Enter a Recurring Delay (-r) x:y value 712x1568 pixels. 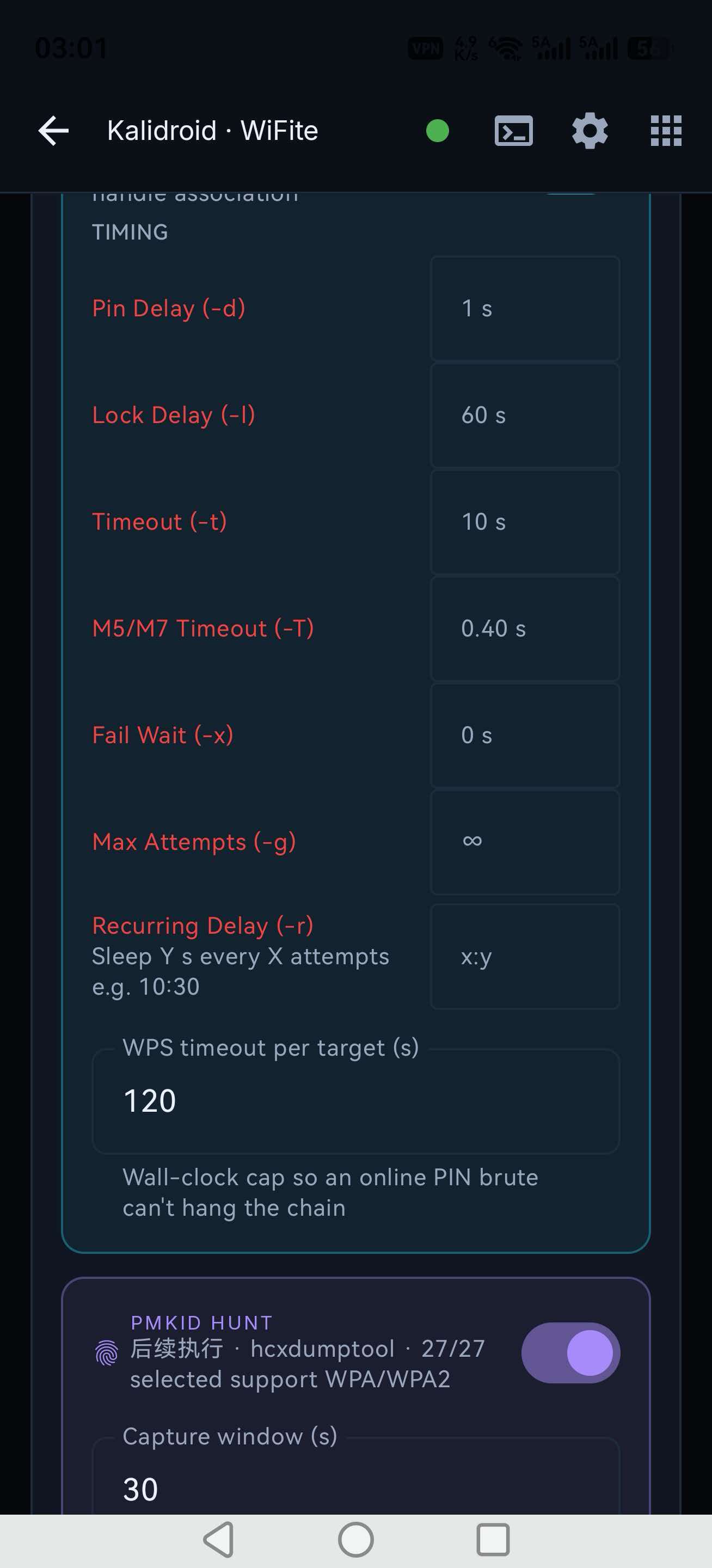[x=525, y=956]
